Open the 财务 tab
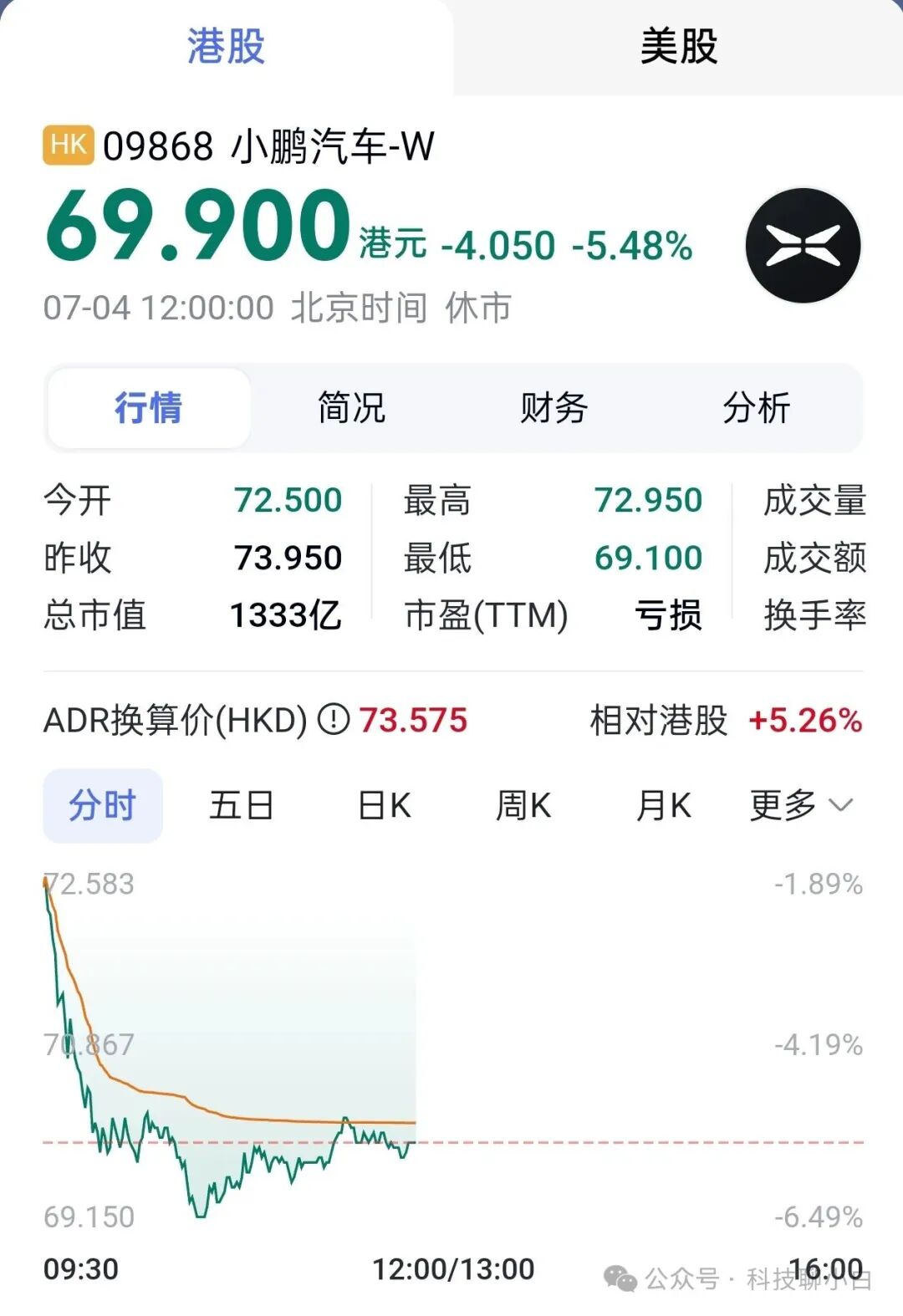This screenshot has width=903, height=1316. coord(554,407)
